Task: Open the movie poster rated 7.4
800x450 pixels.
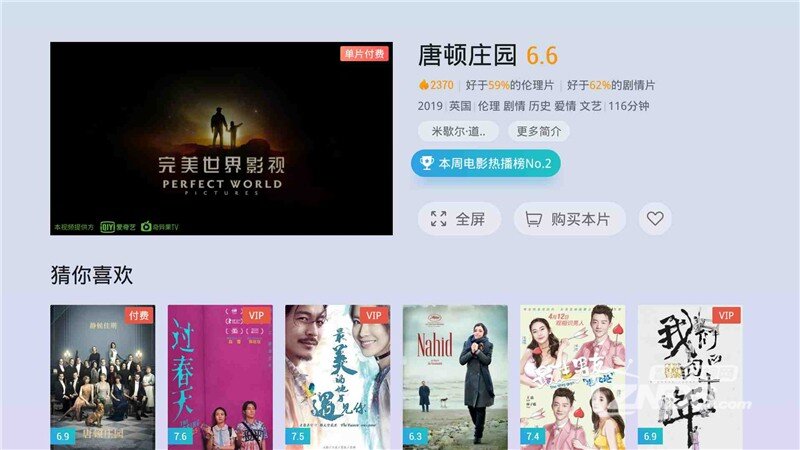Action: tap(572, 375)
